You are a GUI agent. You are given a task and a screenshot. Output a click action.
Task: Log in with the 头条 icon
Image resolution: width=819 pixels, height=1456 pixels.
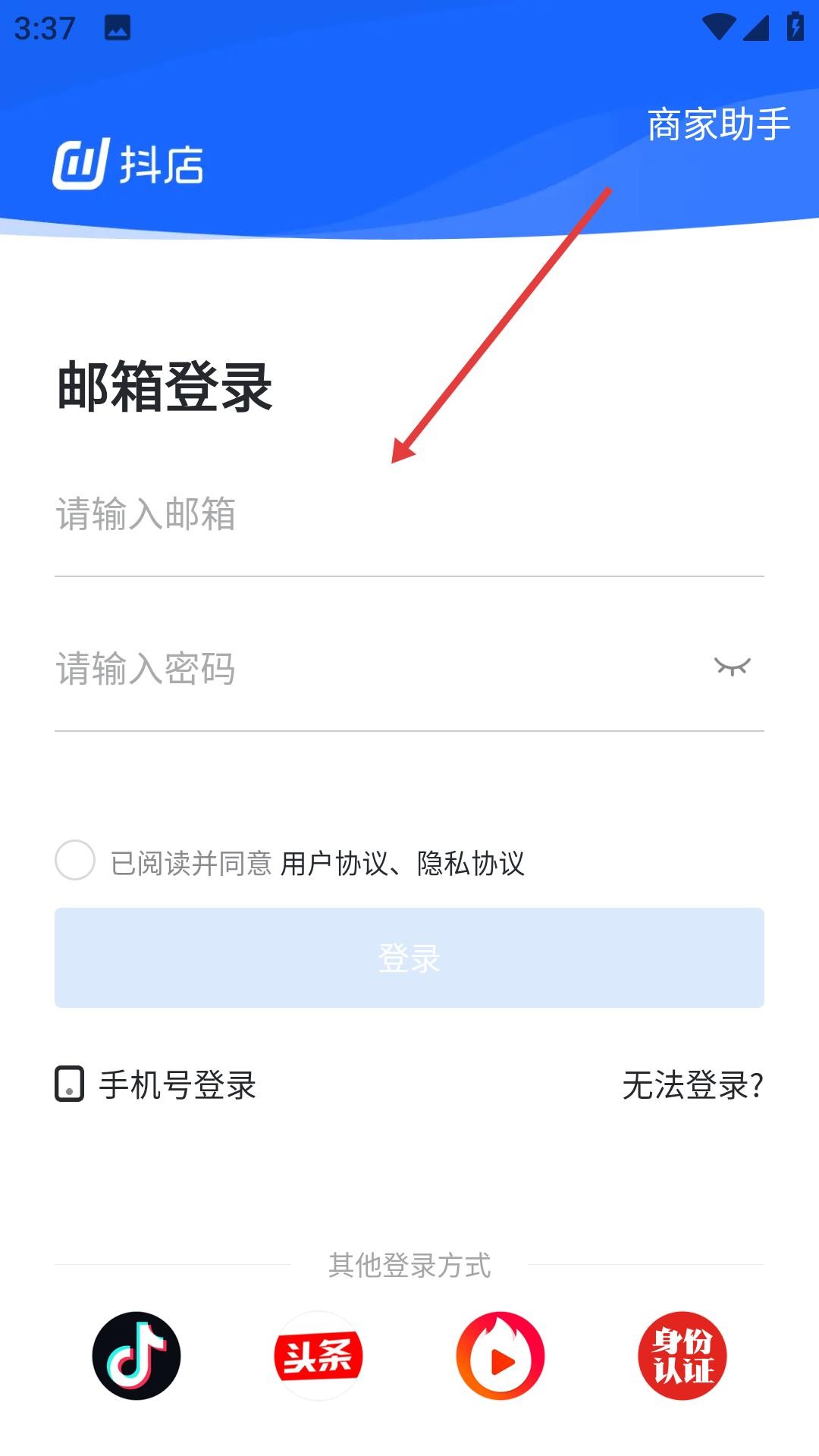point(318,1356)
